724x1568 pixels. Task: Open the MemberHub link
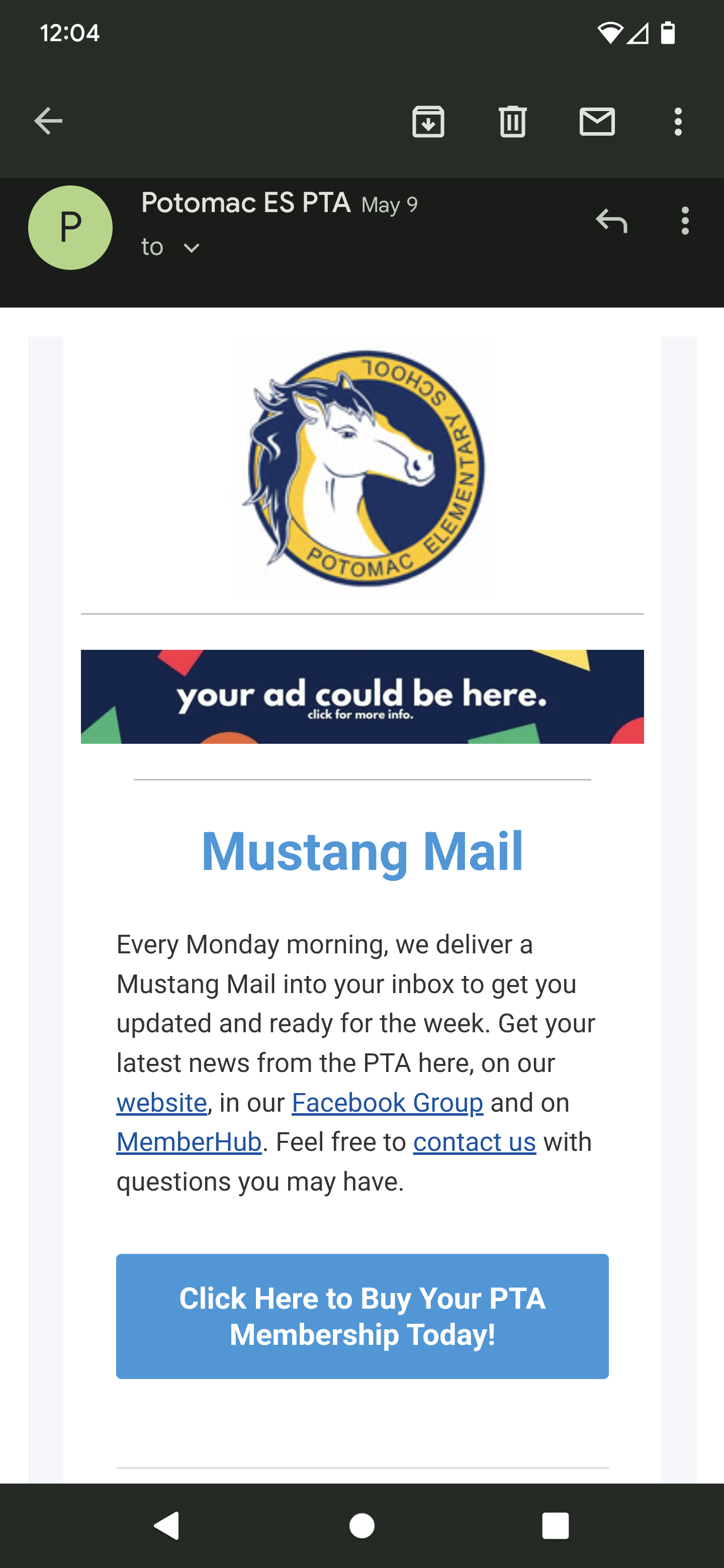[189, 1142]
